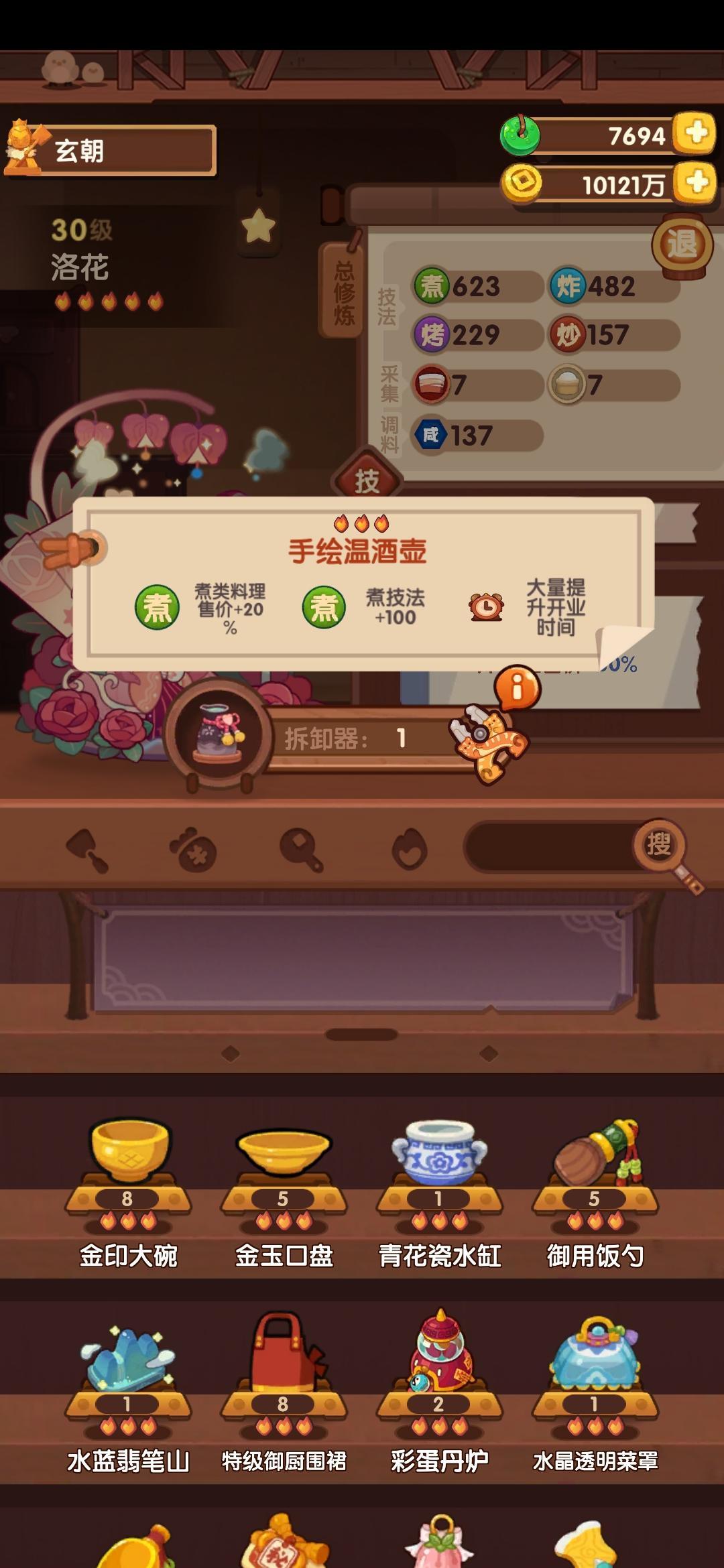Select the red 炒 stir-fry skill icon

pyautogui.click(x=567, y=331)
